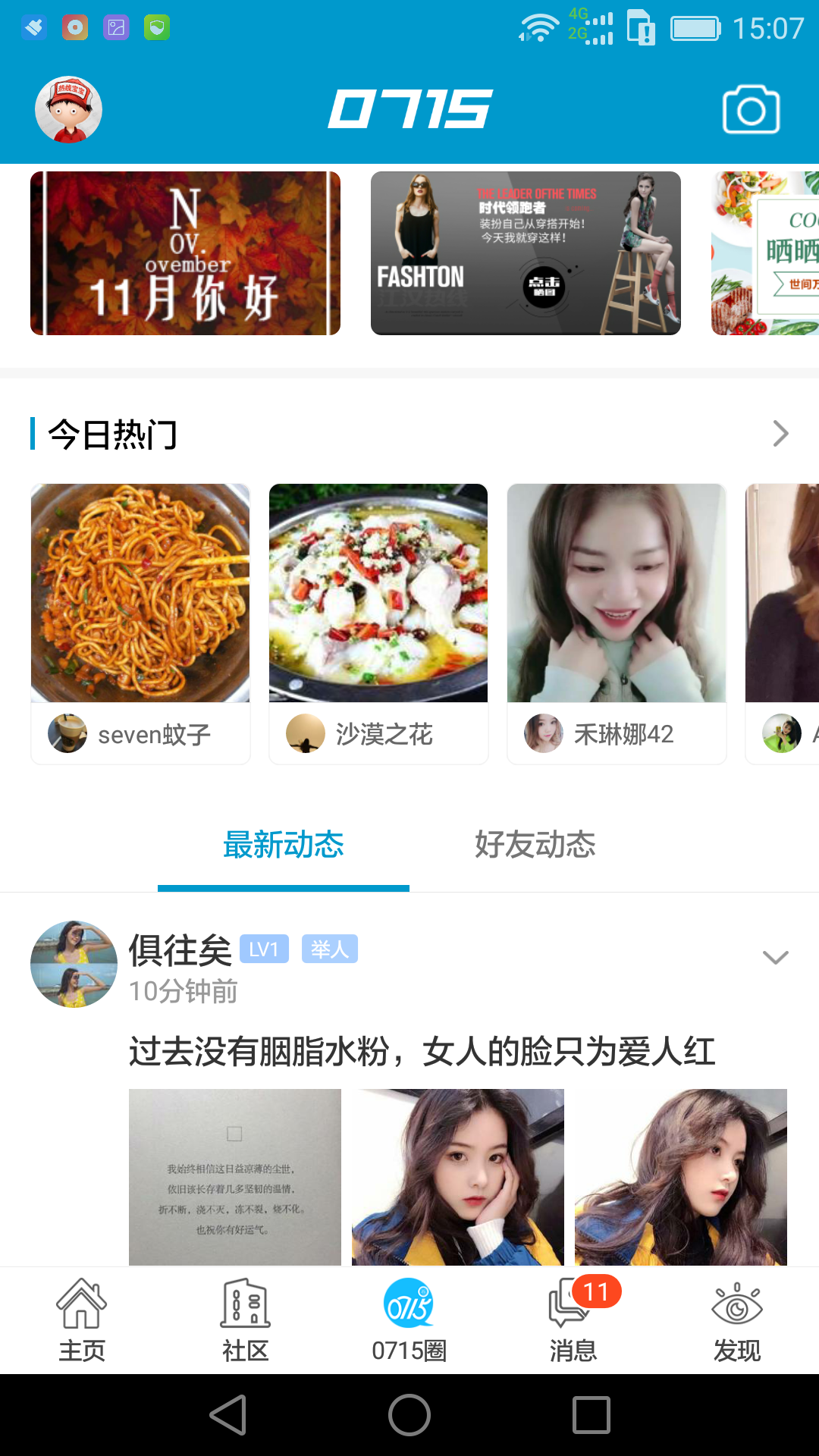Viewport: 819px width, 1456px height.
Task: Open the profile avatar in the header
Action: [68, 109]
